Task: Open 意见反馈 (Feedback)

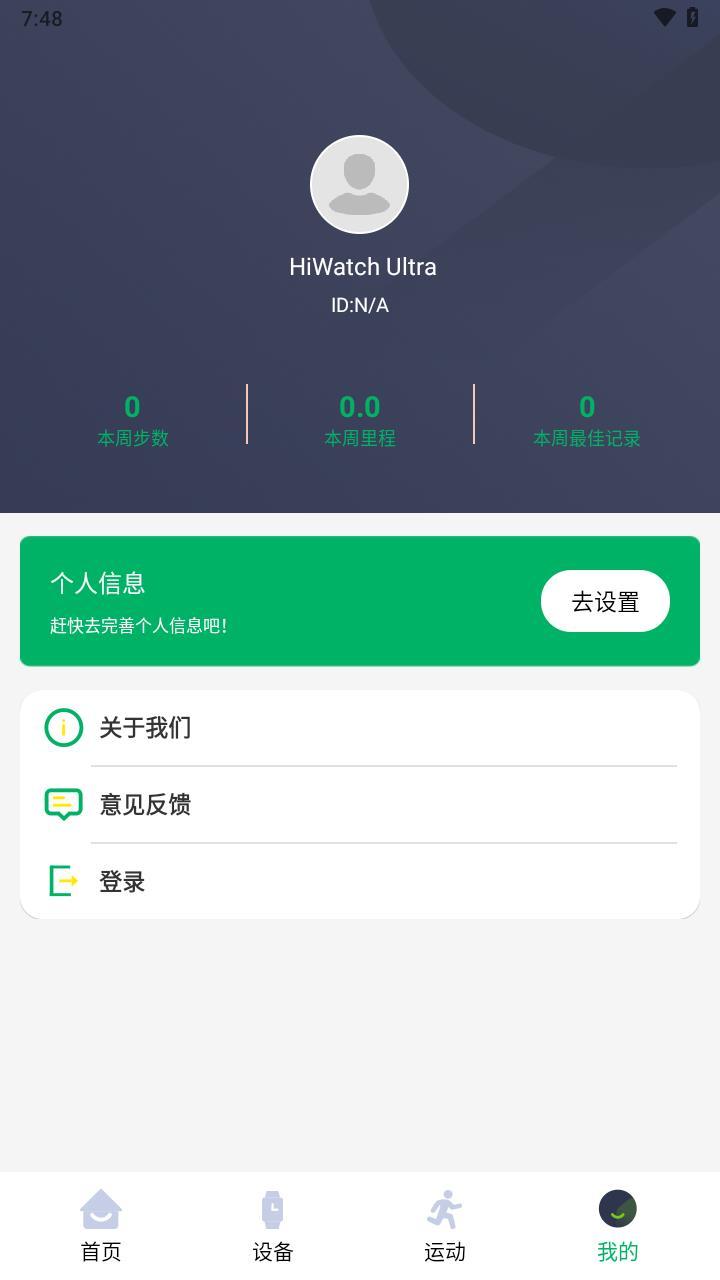Action: [360, 805]
